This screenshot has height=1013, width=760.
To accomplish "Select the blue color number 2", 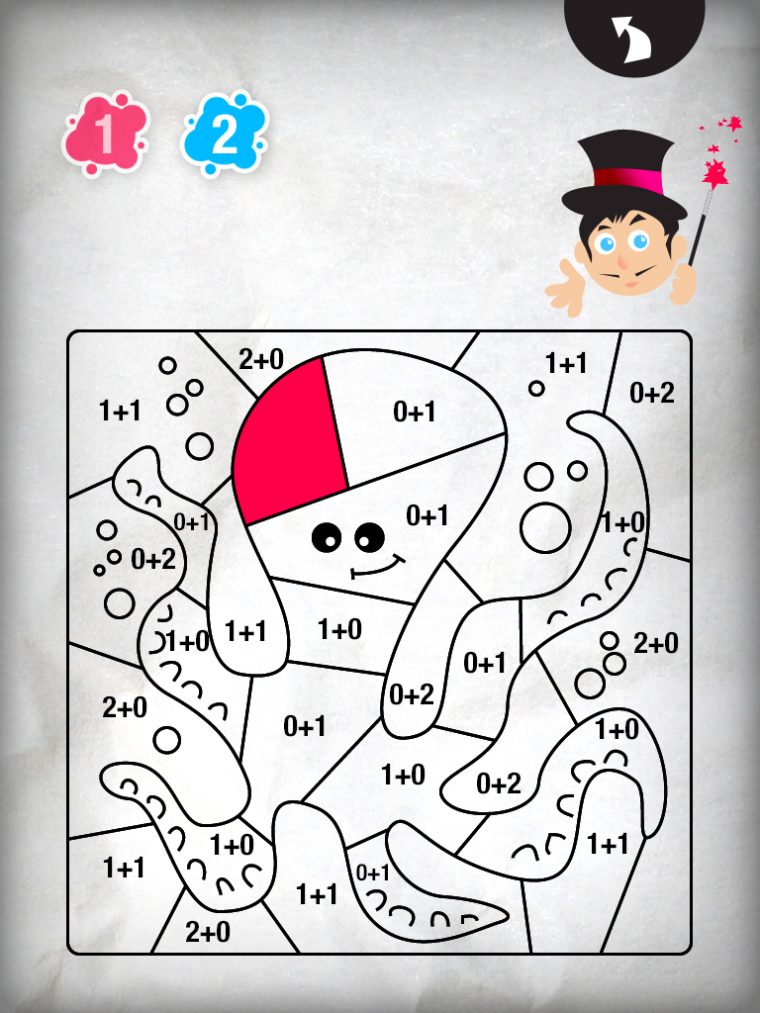I will 225,136.
